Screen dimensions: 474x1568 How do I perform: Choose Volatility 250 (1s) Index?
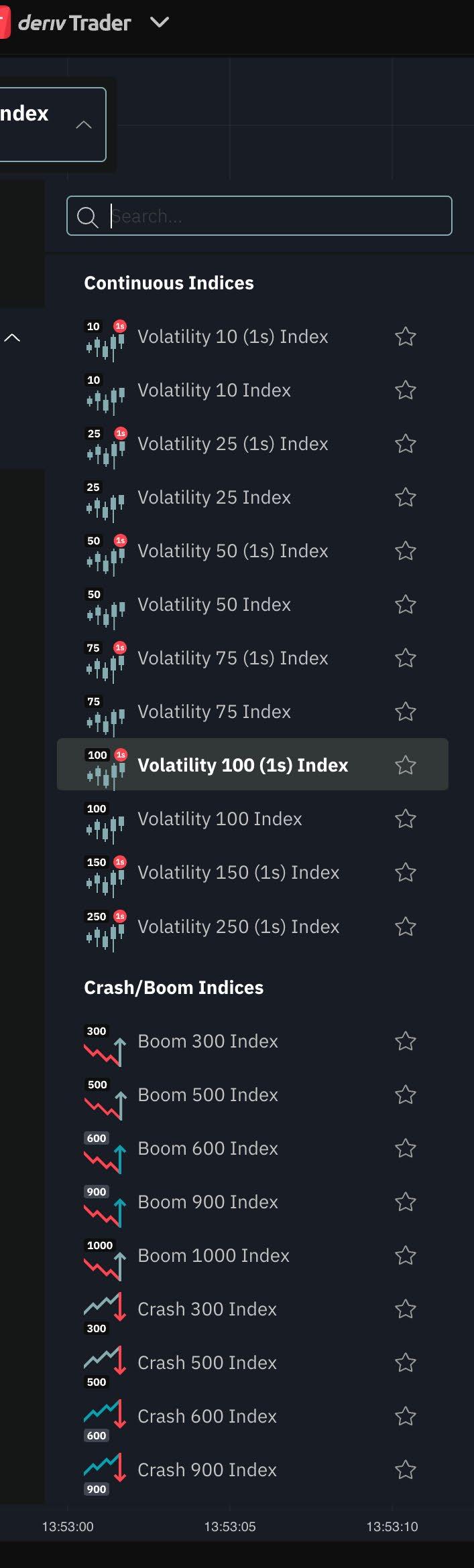pos(238,926)
